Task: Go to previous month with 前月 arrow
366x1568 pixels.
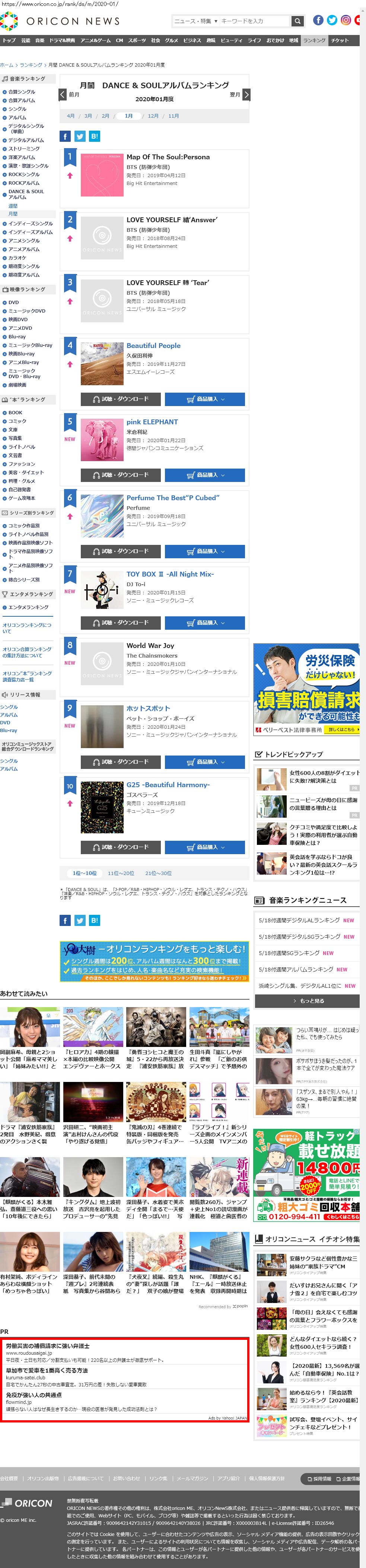Action: tap(63, 94)
